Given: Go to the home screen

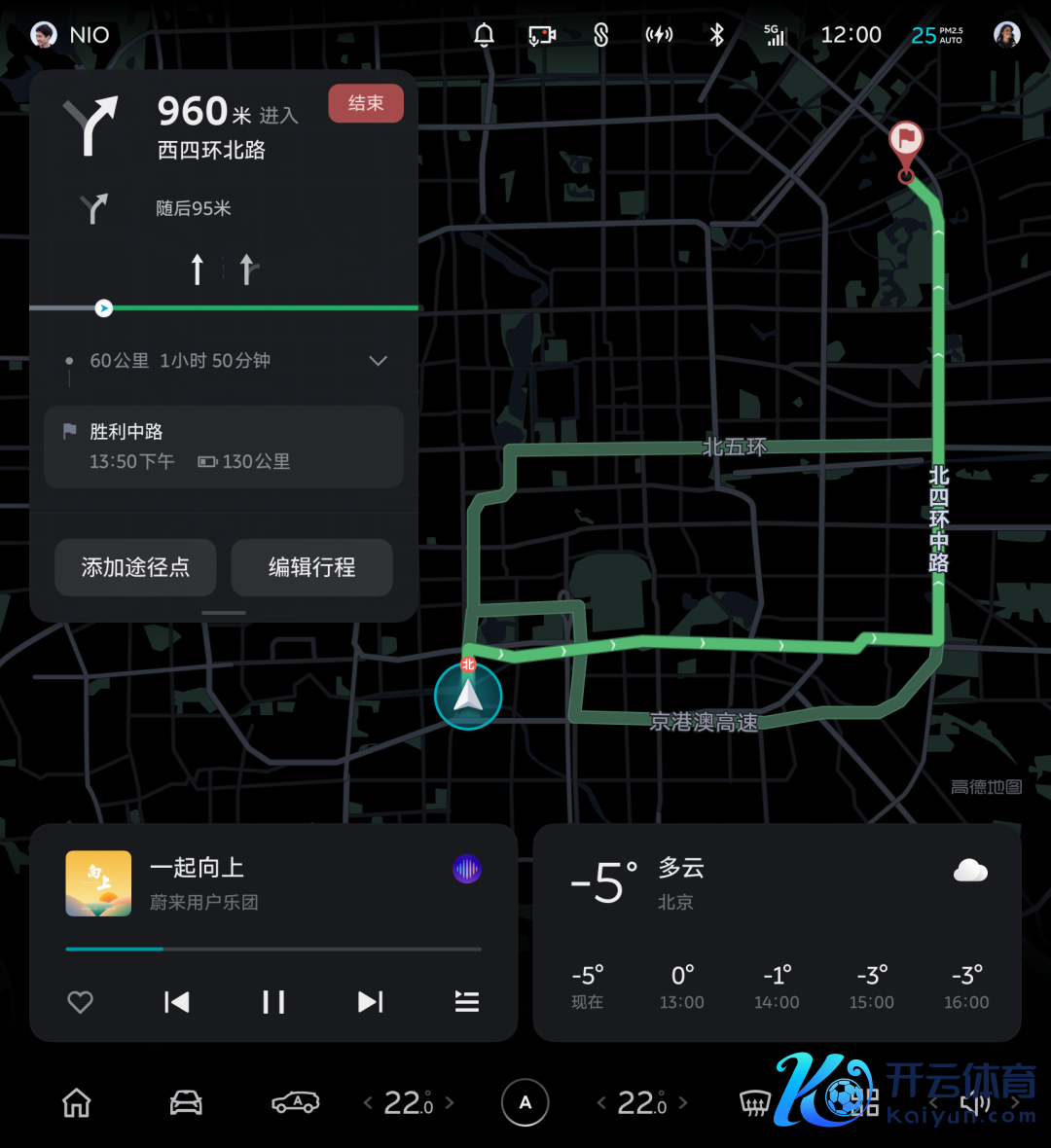Looking at the screenshot, I should tap(77, 1103).
